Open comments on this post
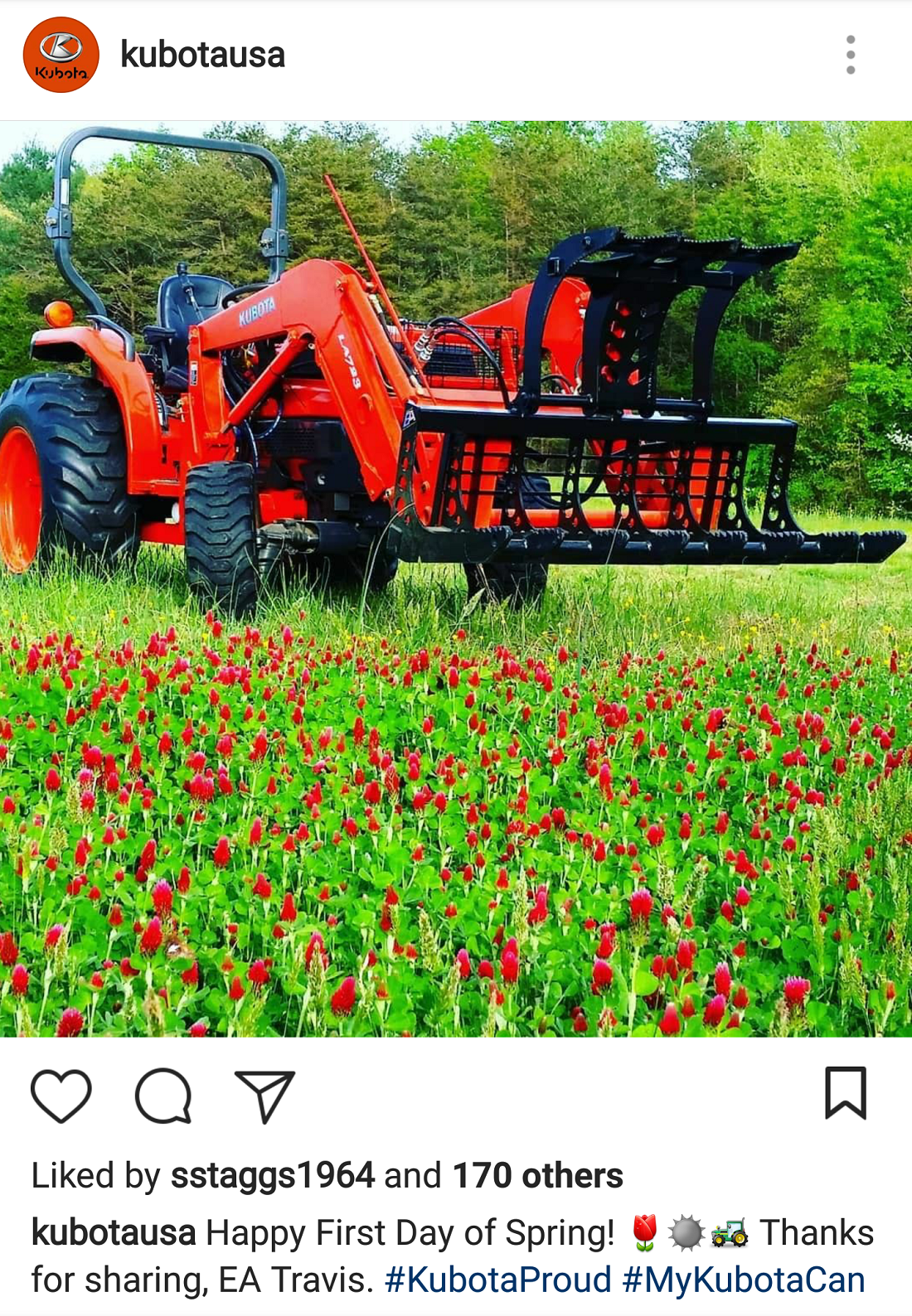The image size is (912, 1316). coord(163,1096)
